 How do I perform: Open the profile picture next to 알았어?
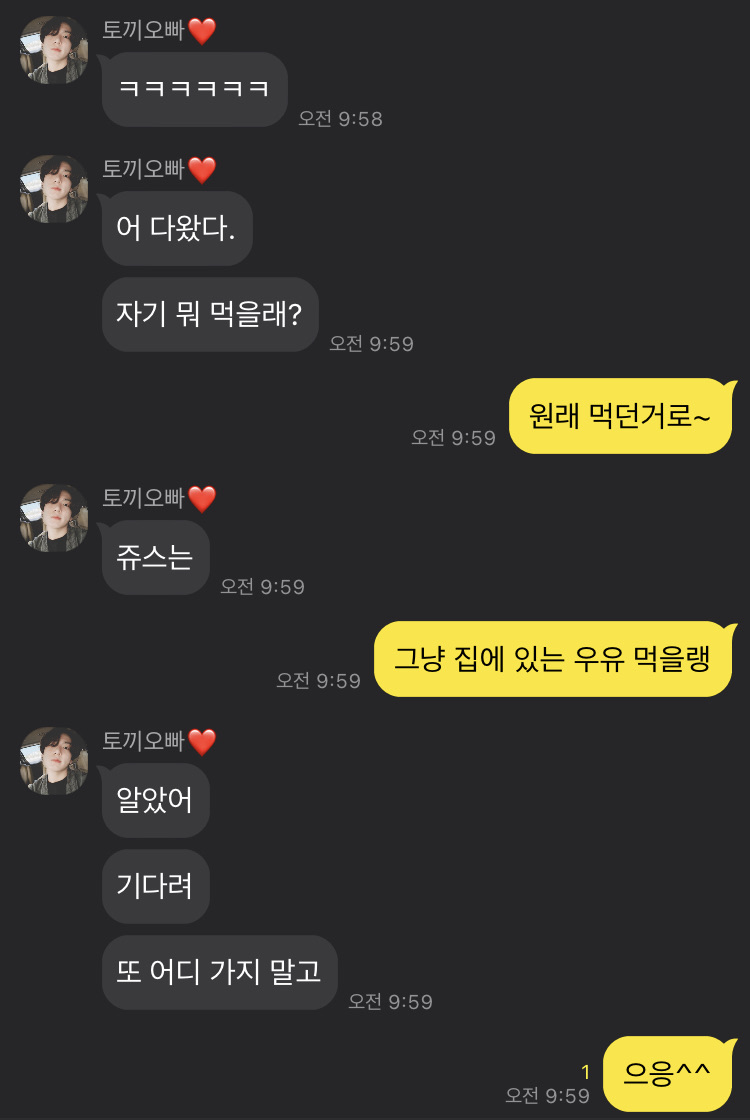coord(54,761)
